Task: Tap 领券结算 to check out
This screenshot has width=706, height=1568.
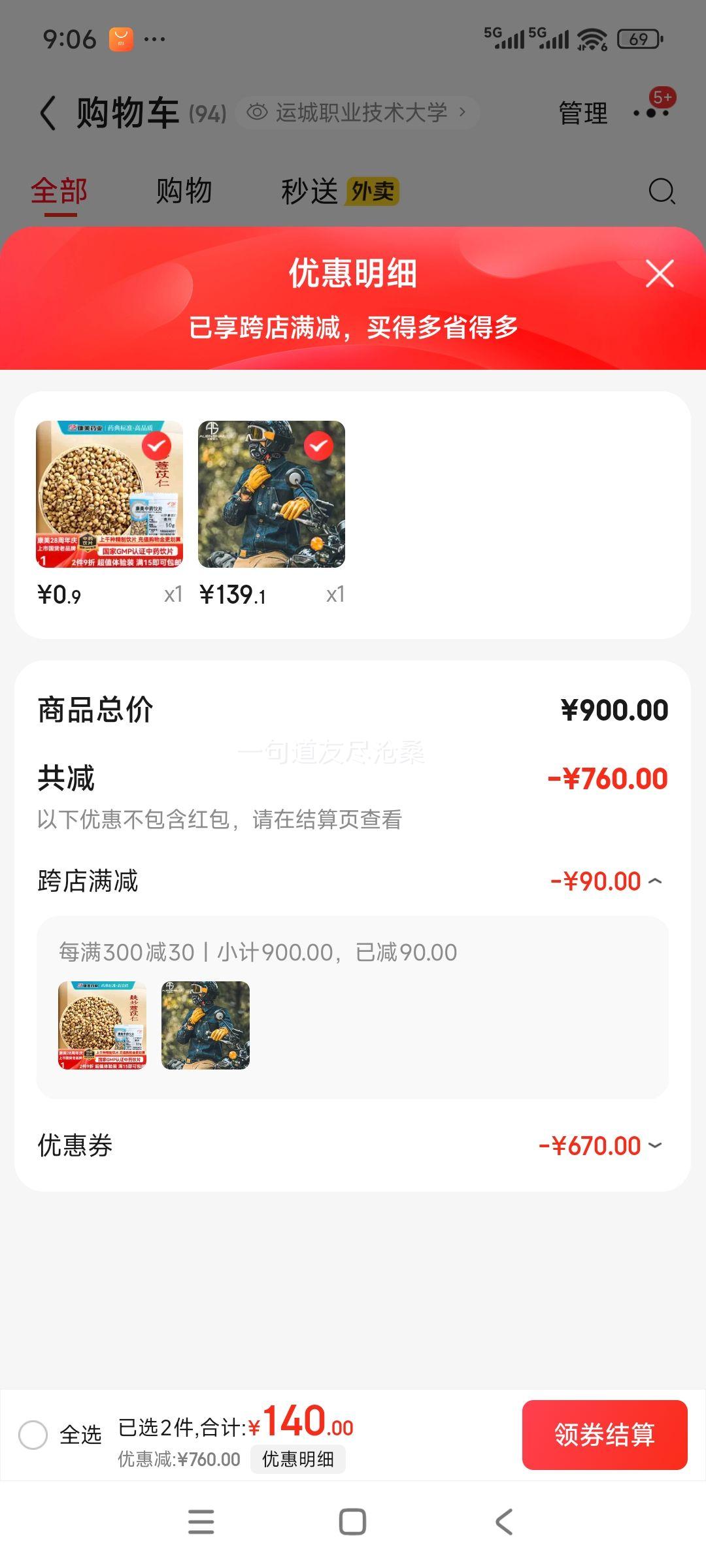Action: pyautogui.click(x=605, y=1435)
